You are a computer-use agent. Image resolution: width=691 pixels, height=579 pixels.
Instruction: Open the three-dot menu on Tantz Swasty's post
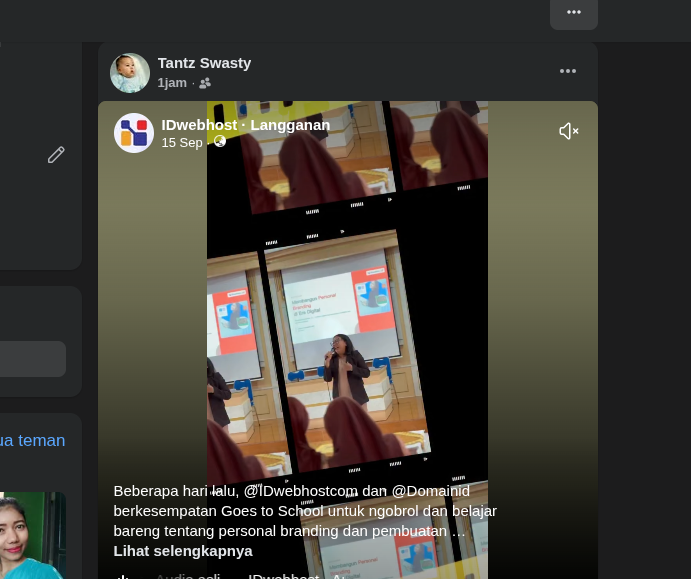coord(568,71)
